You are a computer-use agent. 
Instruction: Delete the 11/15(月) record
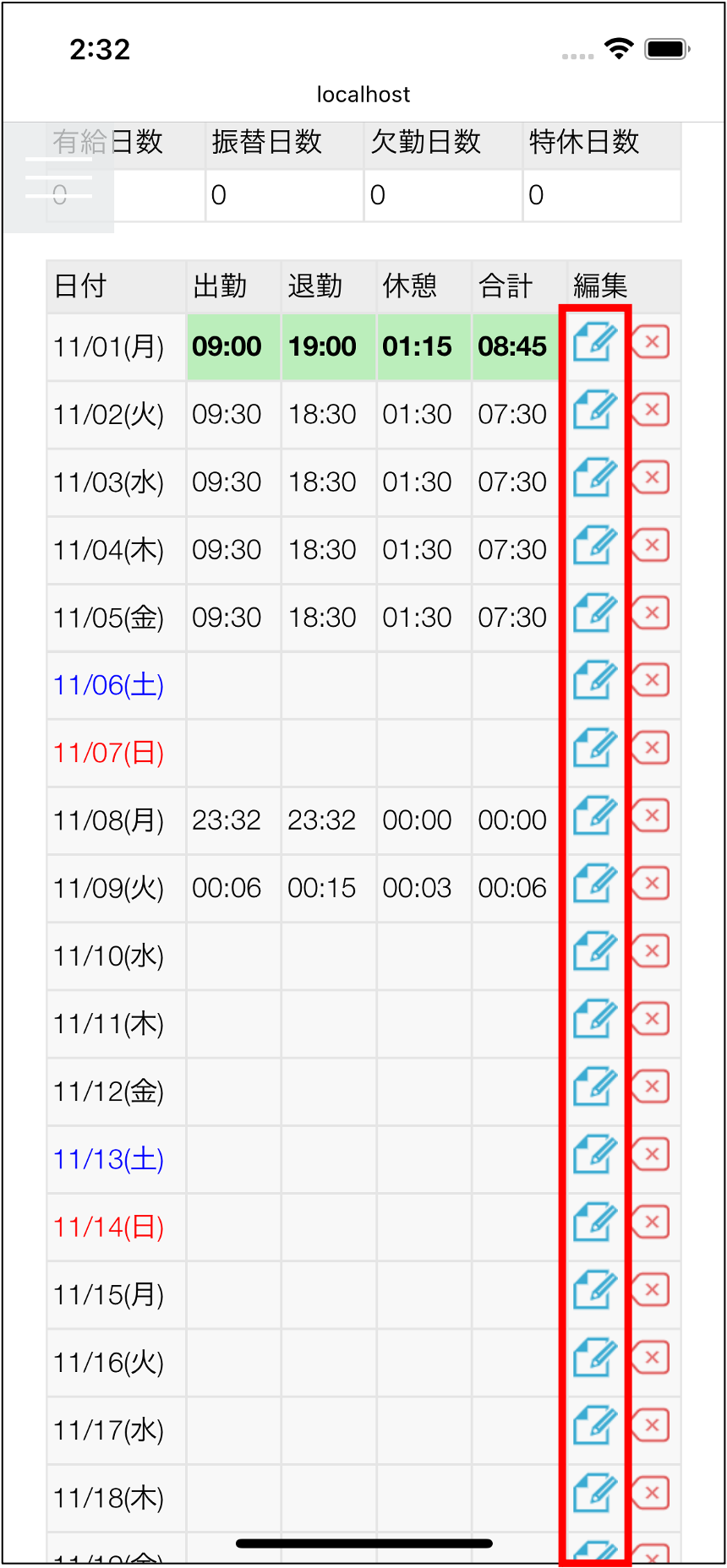coord(651,1290)
